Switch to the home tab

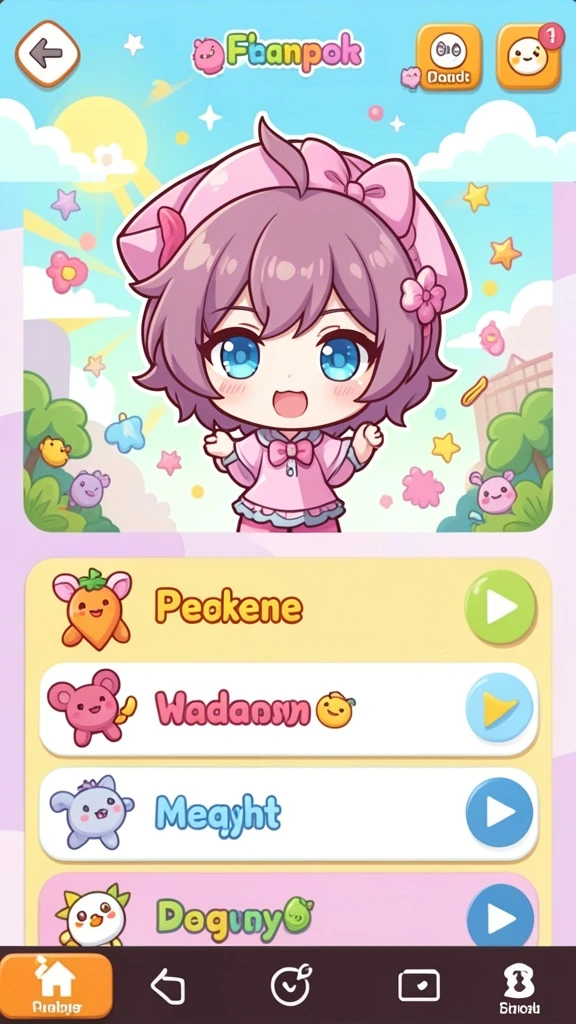point(56,985)
